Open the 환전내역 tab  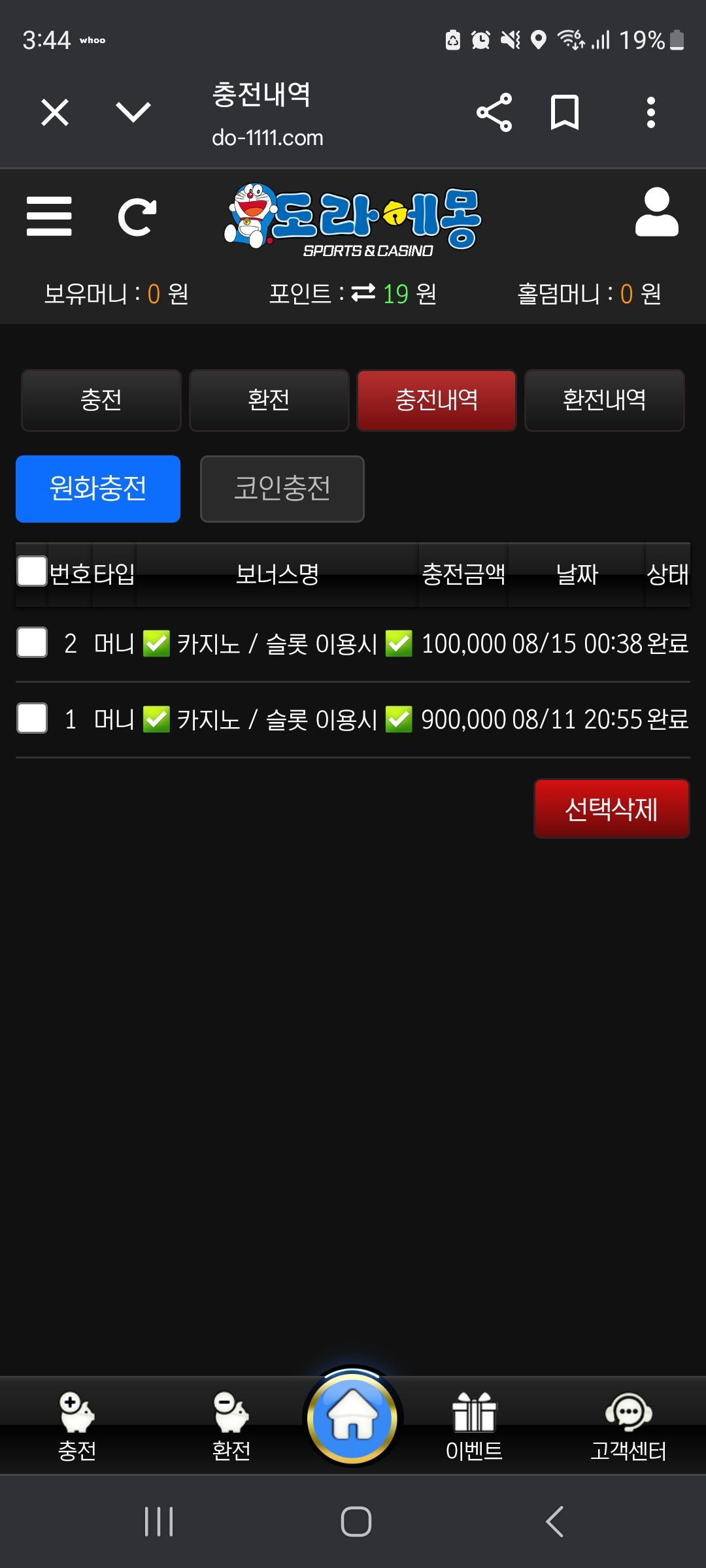tap(604, 400)
